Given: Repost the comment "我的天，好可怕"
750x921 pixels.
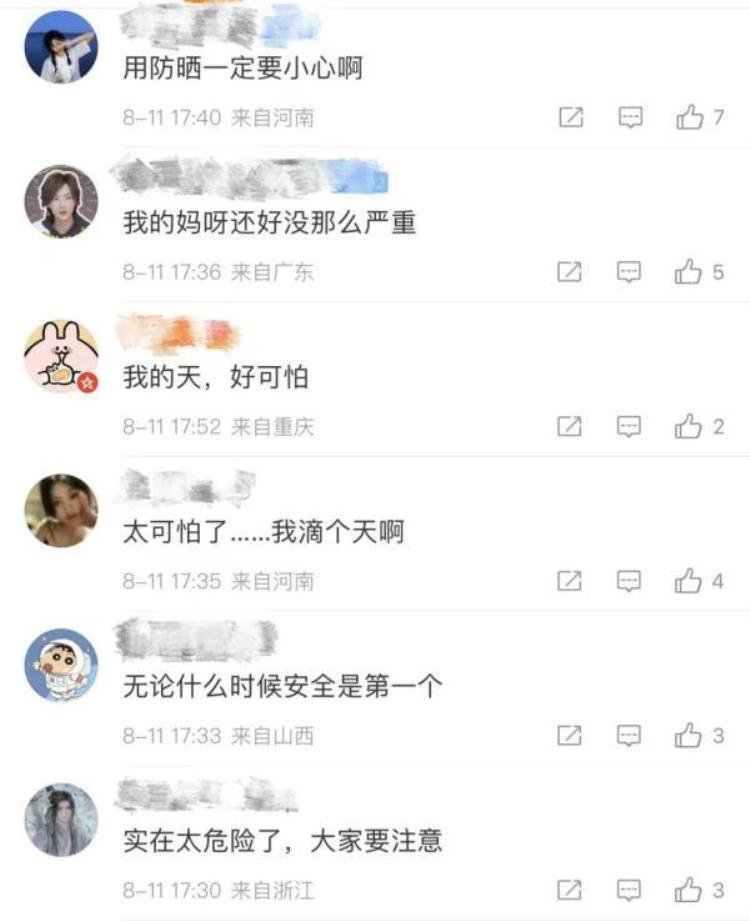Looking at the screenshot, I should coord(569,427).
